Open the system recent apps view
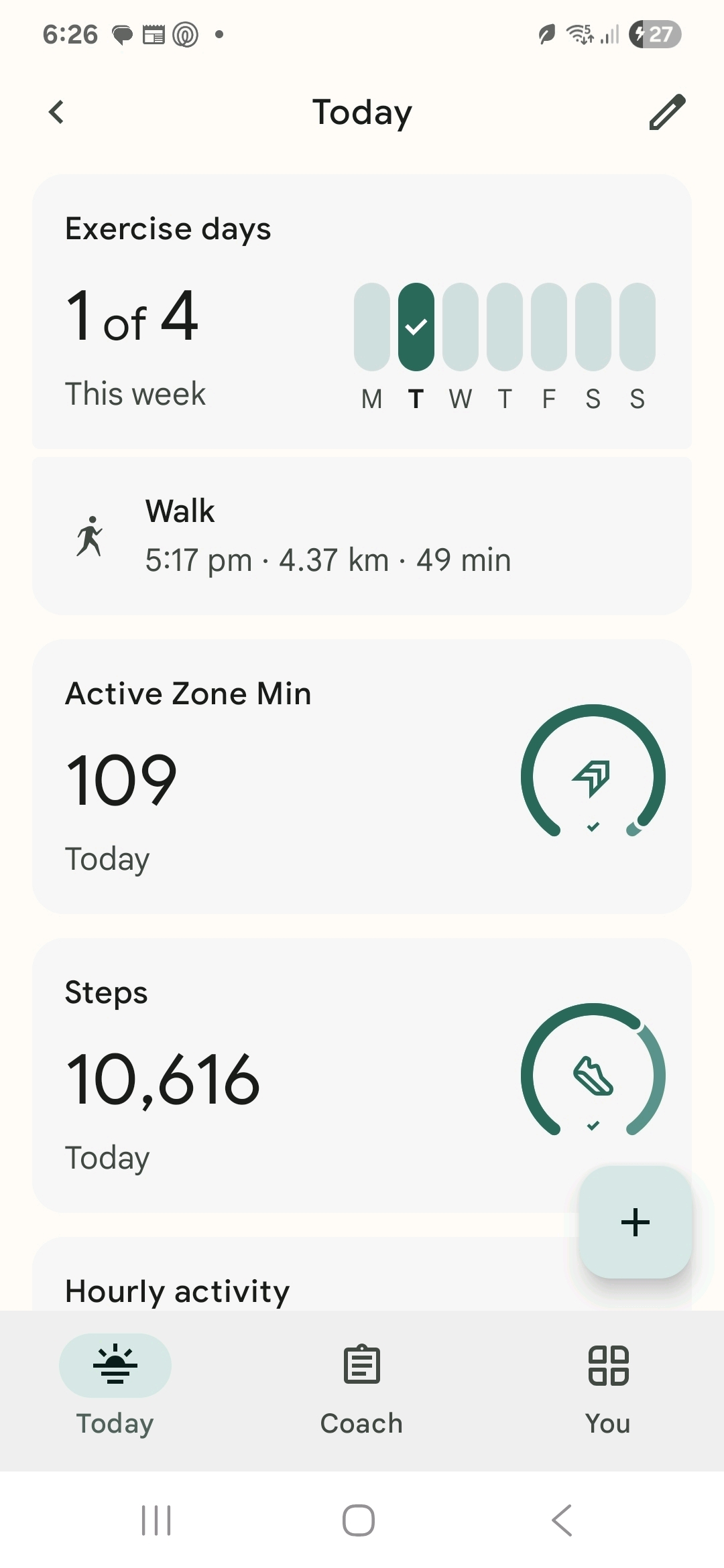This screenshot has height=1568, width=724. pos(156,1520)
